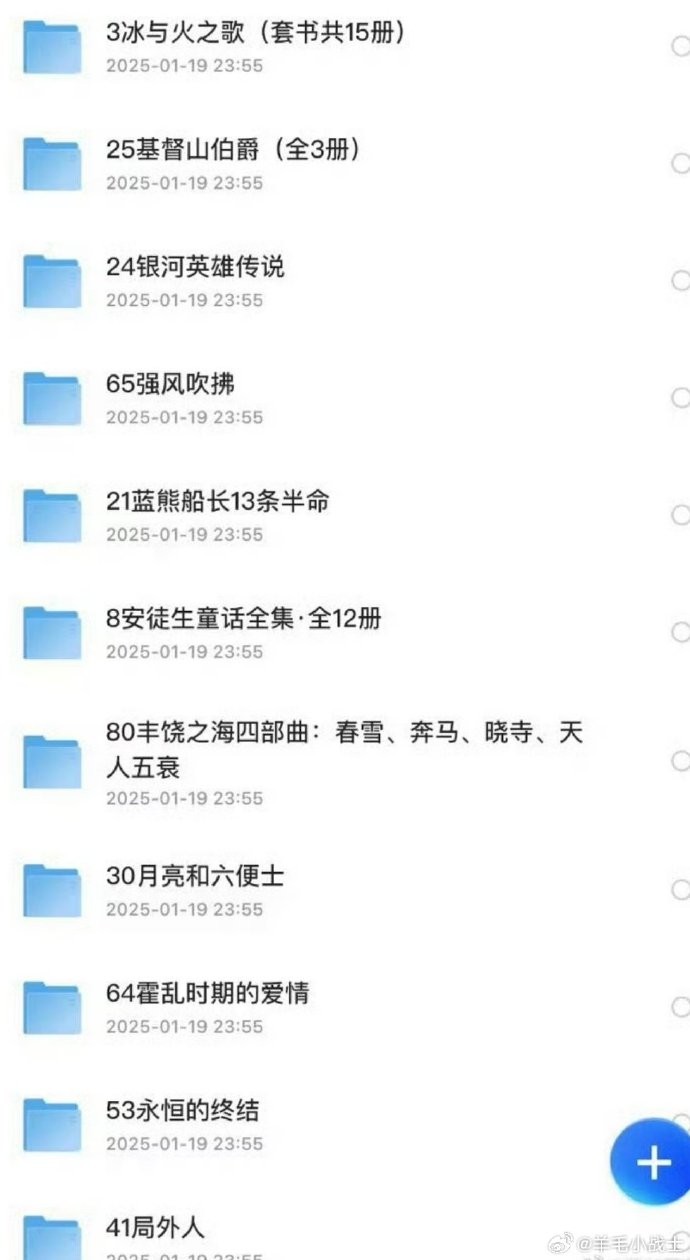Tick the selection circle for 65强风吹拂

click(x=680, y=397)
